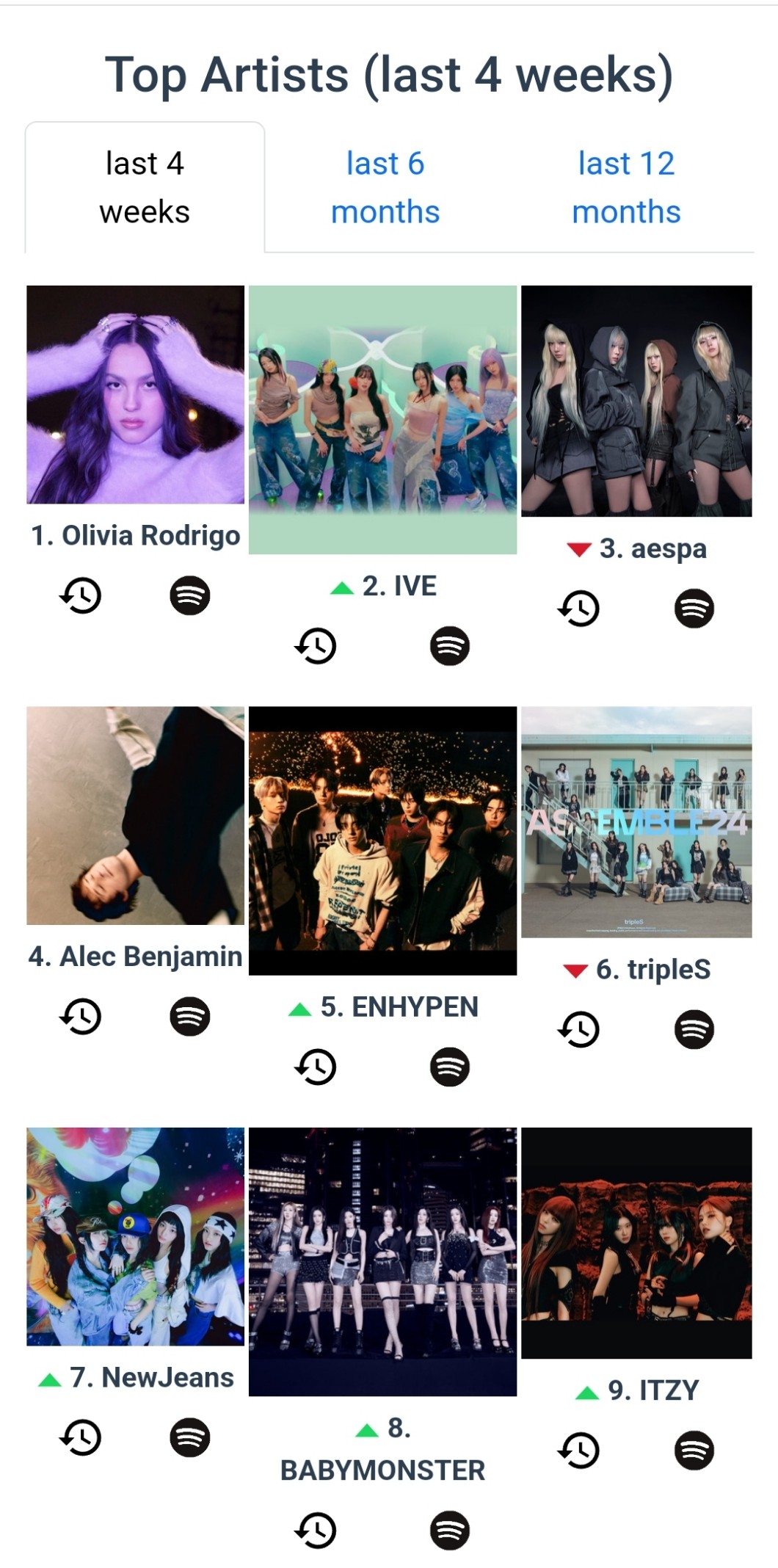Select the last 4 weeks tab
This screenshot has width=778, height=1568.
145,188
